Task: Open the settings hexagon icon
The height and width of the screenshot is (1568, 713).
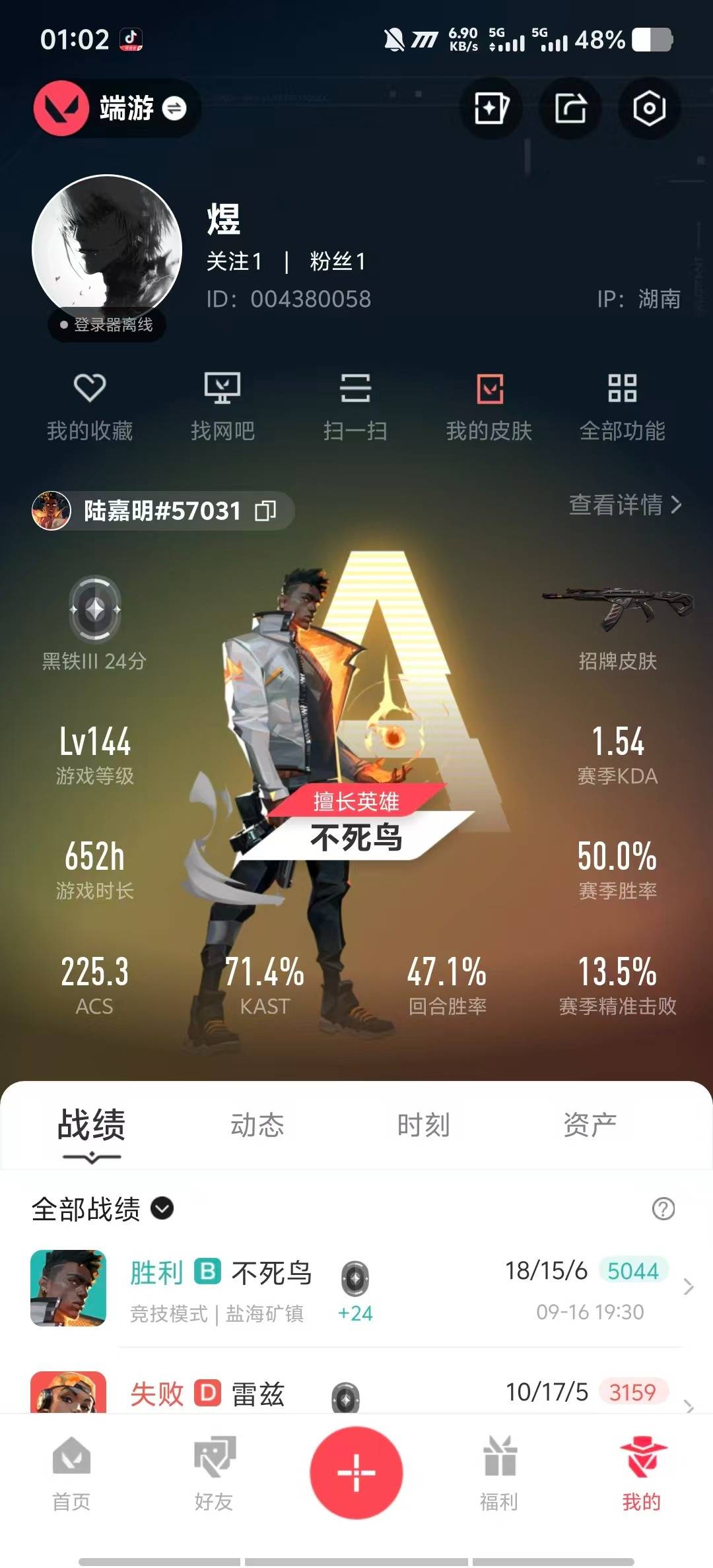Action: point(649,108)
